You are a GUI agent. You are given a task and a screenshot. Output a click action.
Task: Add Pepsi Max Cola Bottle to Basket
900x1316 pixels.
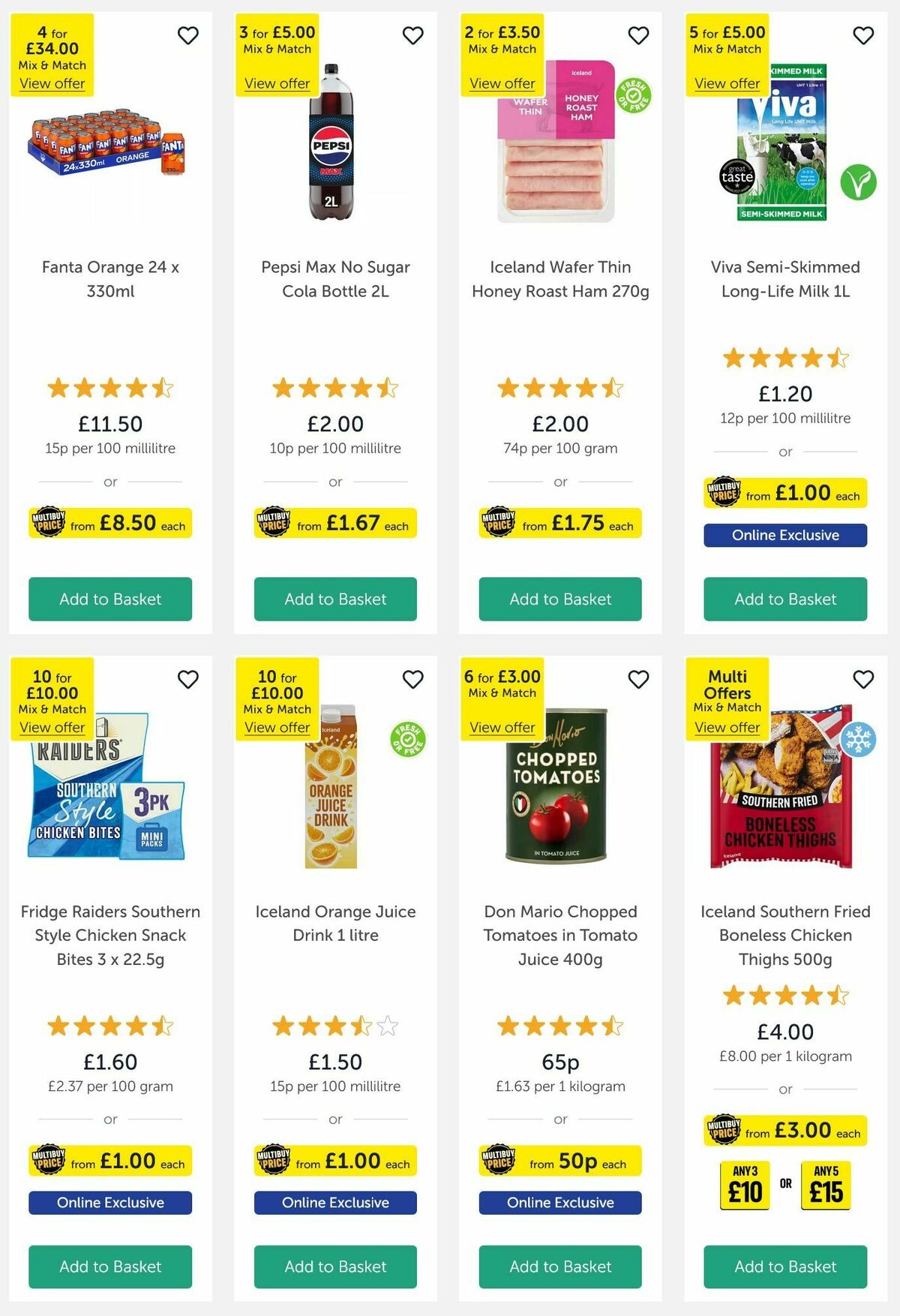pyautogui.click(x=335, y=599)
